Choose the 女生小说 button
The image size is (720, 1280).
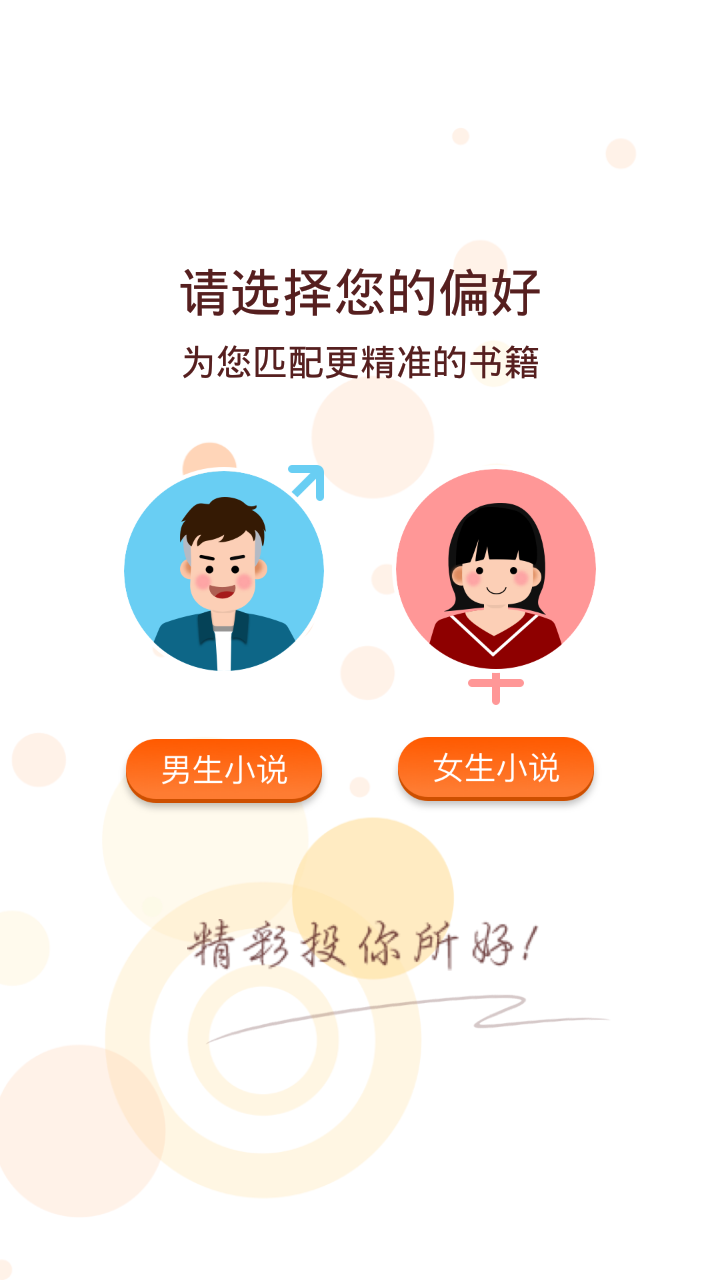[x=496, y=768]
